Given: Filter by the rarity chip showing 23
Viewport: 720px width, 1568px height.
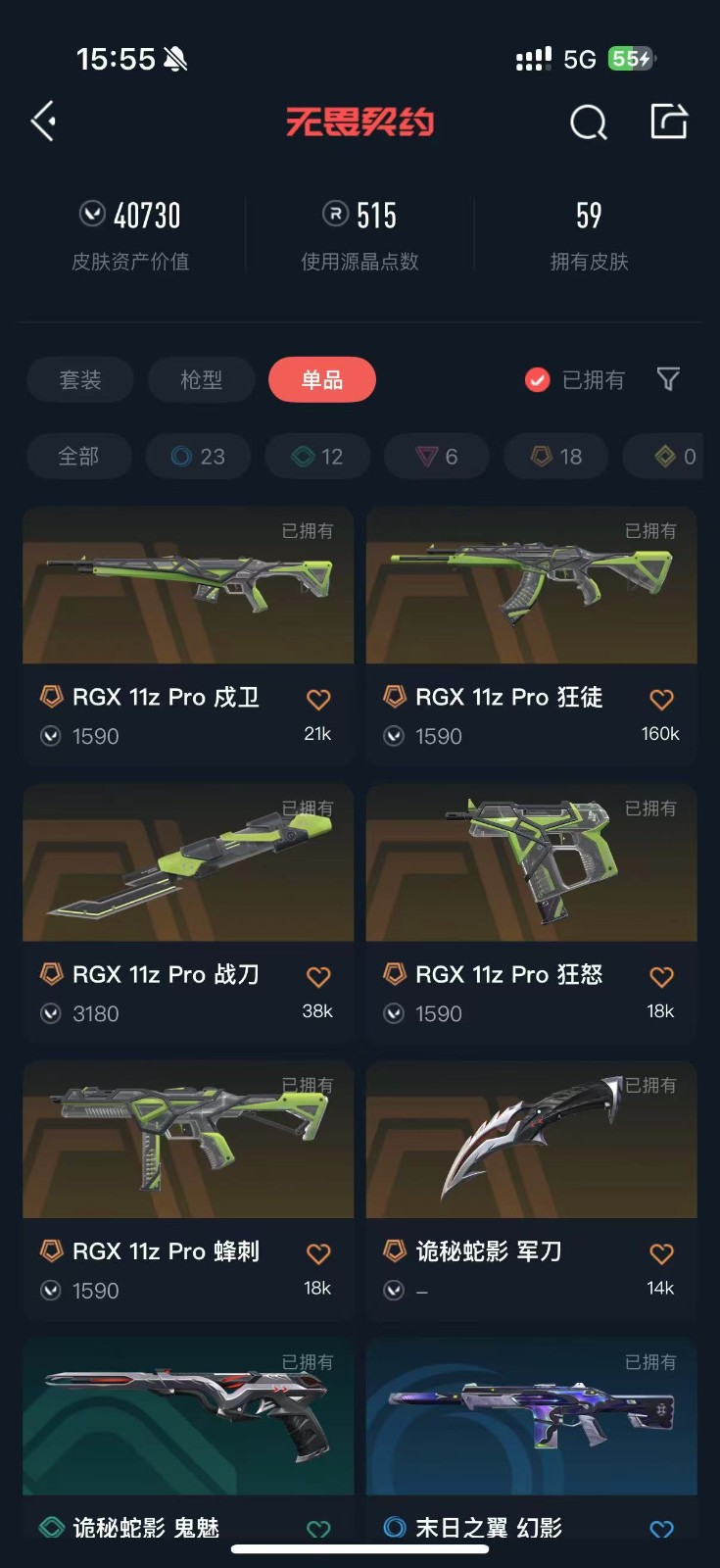Looking at the screenshot, I should 198,456.
